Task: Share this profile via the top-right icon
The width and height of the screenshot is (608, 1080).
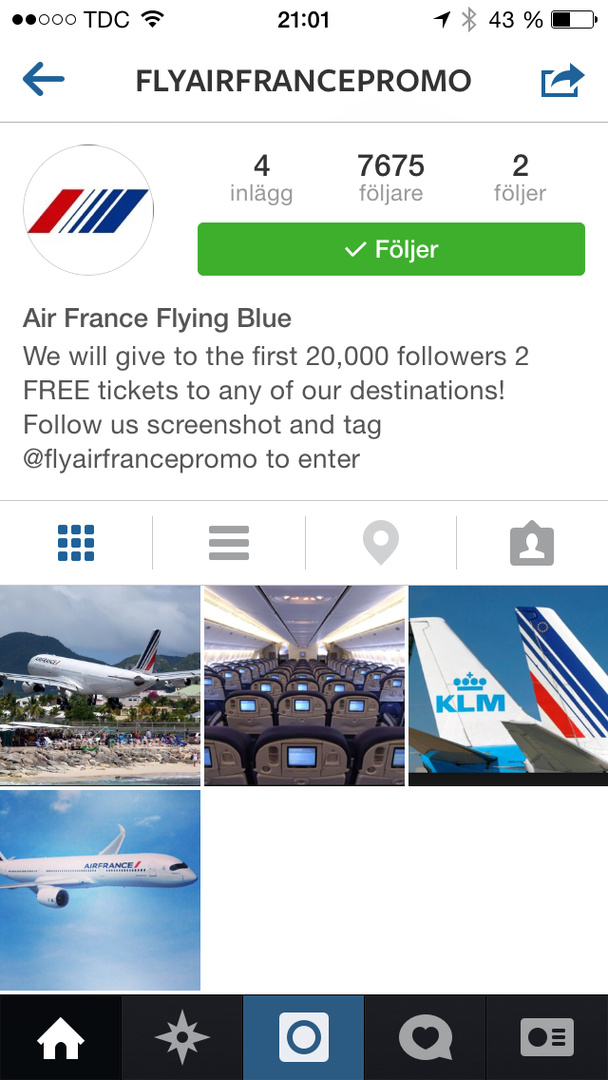Action: (x=562, y=80)
